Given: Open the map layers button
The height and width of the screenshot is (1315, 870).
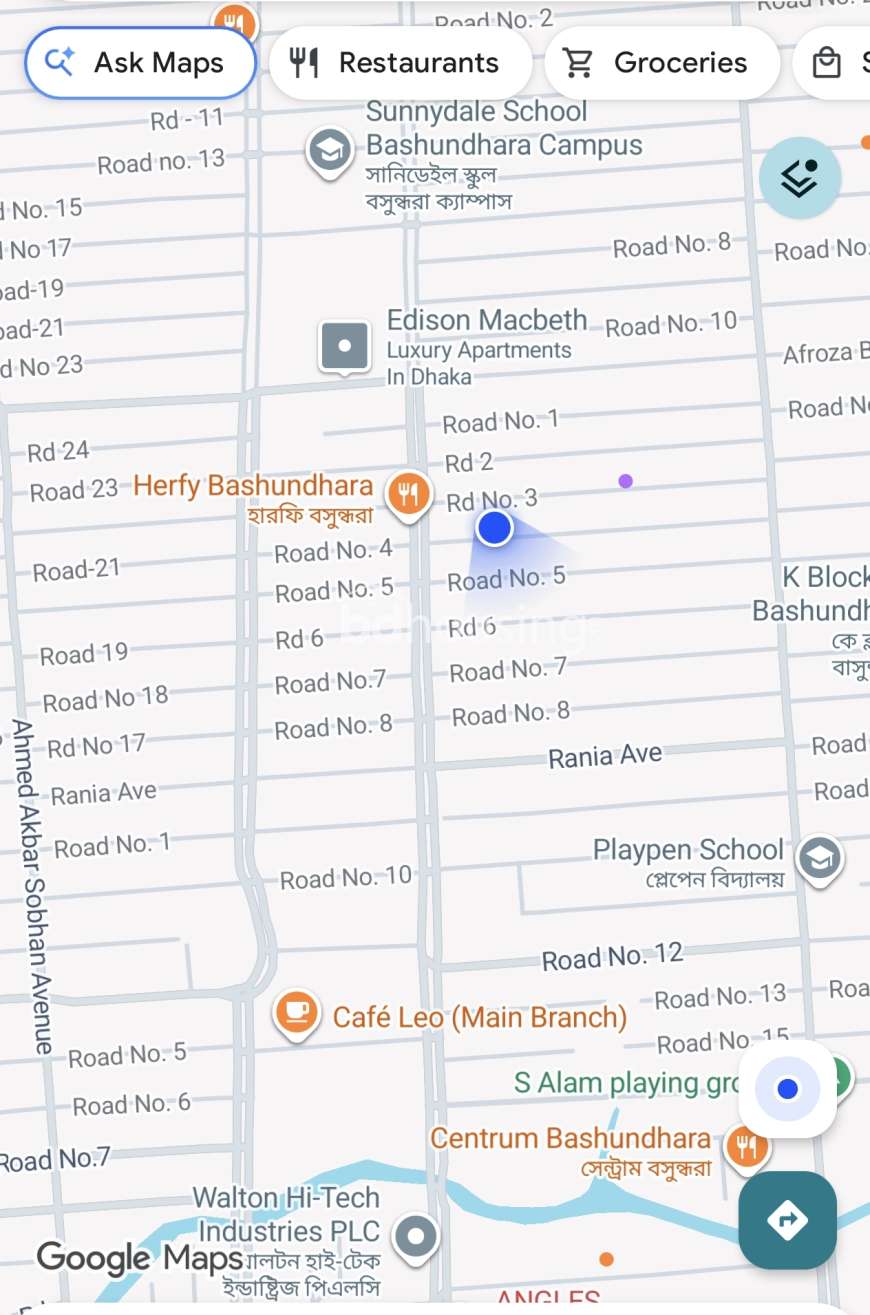Looking at the screenshot, I should pyautogui.click(x=800, y=179).
